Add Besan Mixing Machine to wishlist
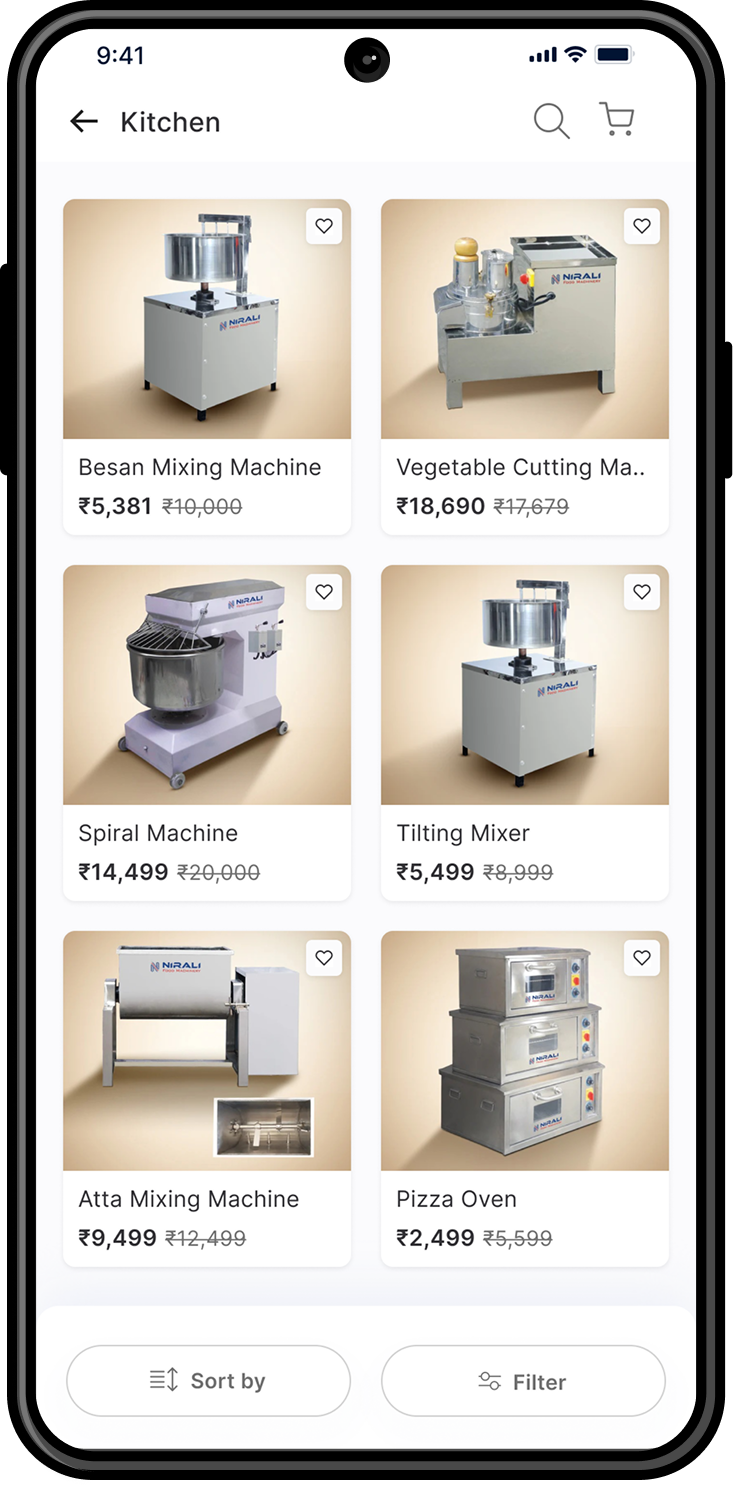Screen dimensions: 733x1488 pos(324,226)
